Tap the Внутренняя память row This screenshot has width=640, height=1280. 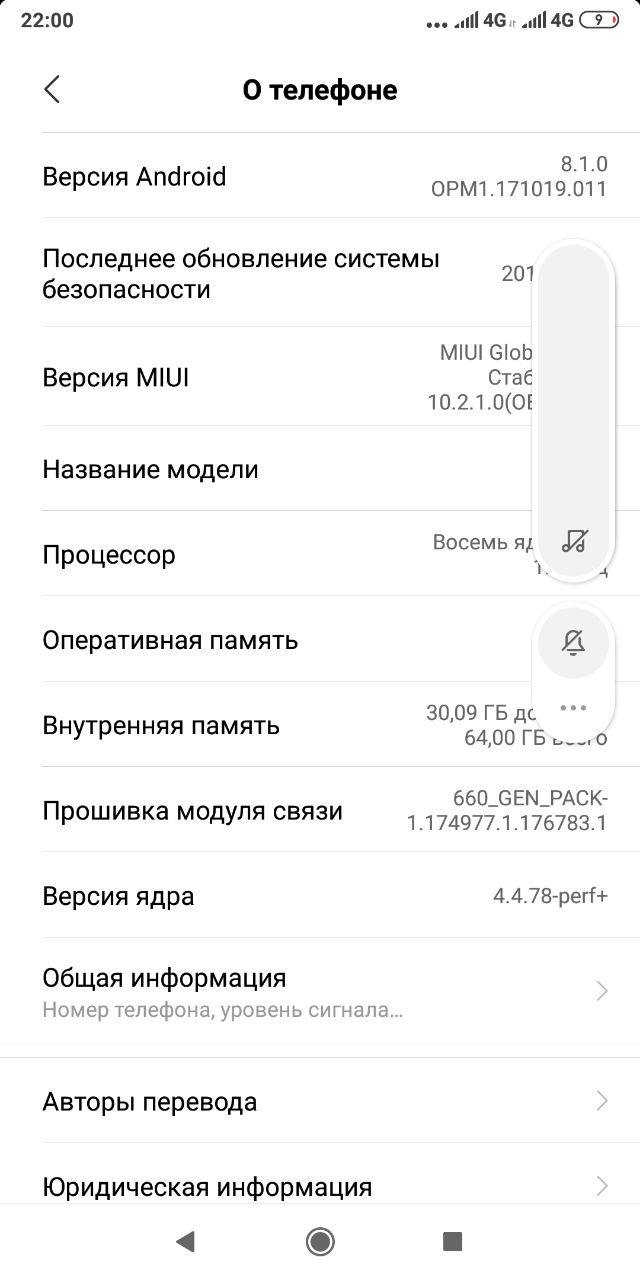[320, 725]
